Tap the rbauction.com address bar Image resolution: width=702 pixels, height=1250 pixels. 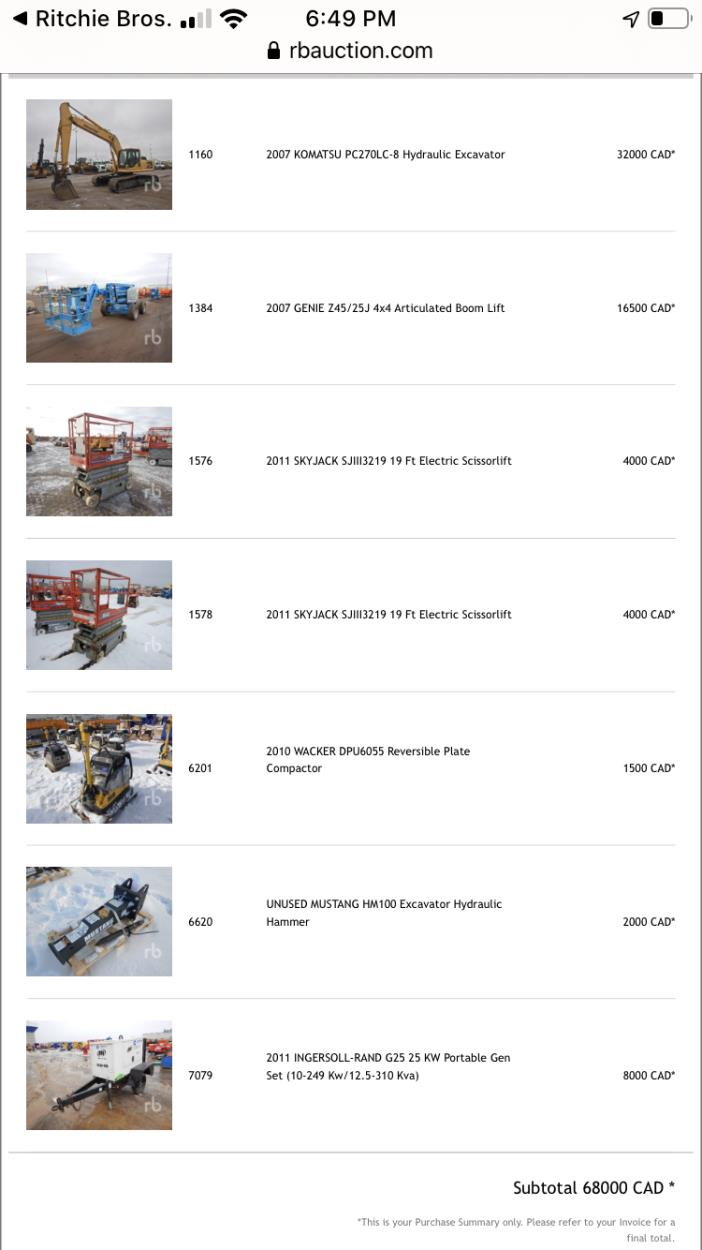tap(350, 51)
